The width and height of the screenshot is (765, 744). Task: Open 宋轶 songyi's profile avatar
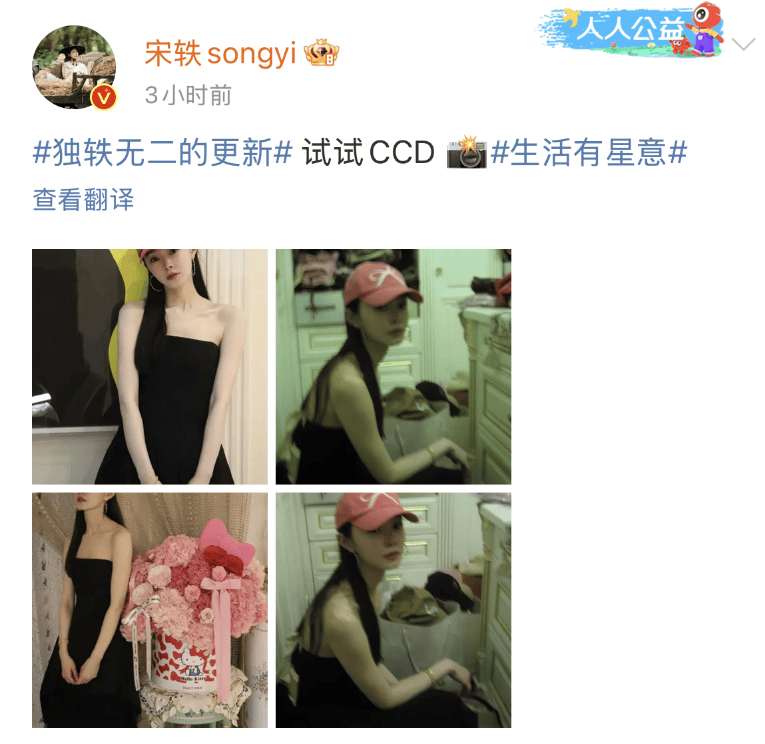74,67
